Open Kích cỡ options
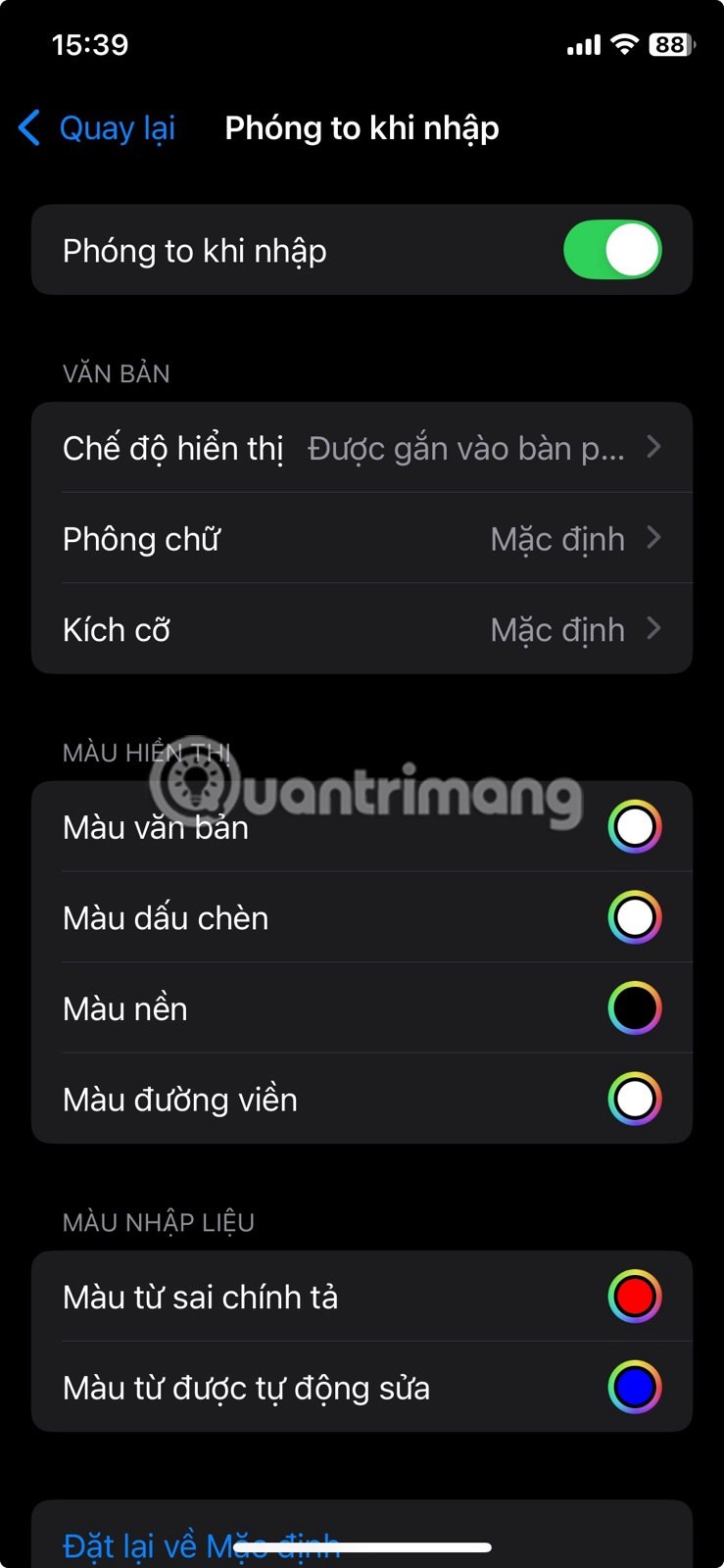The width and height of the screenshot is (724, 1568). (362, 629)
